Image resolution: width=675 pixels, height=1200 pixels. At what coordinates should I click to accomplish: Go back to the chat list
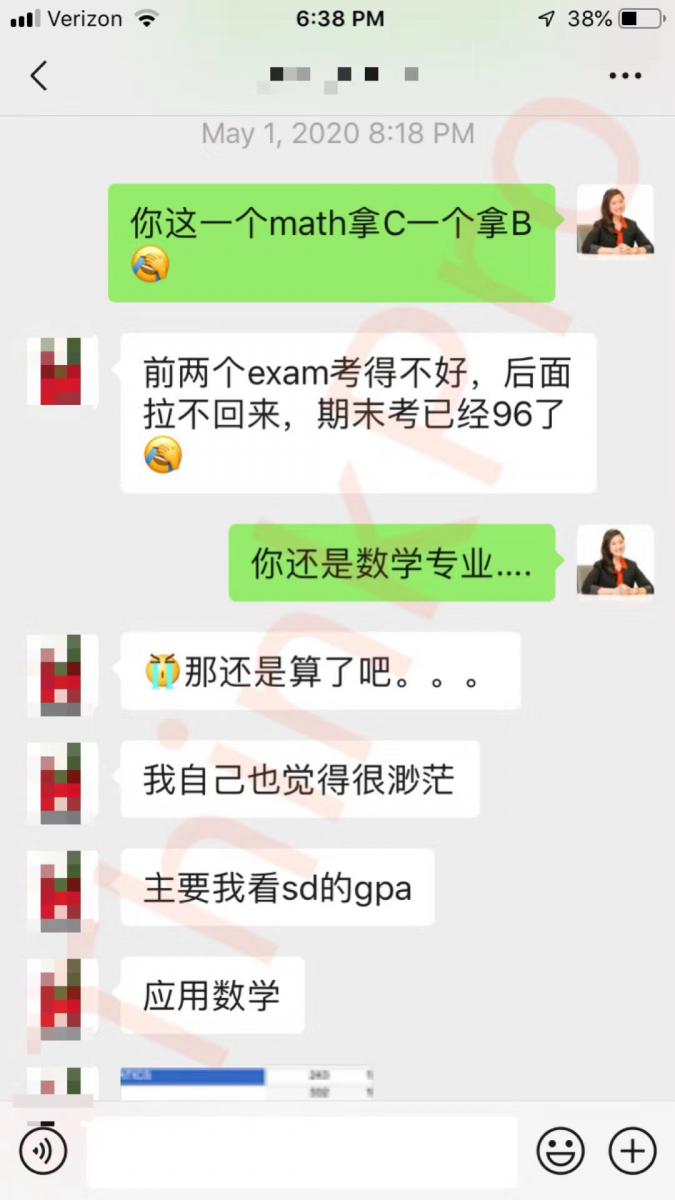[x=39, y=76]
